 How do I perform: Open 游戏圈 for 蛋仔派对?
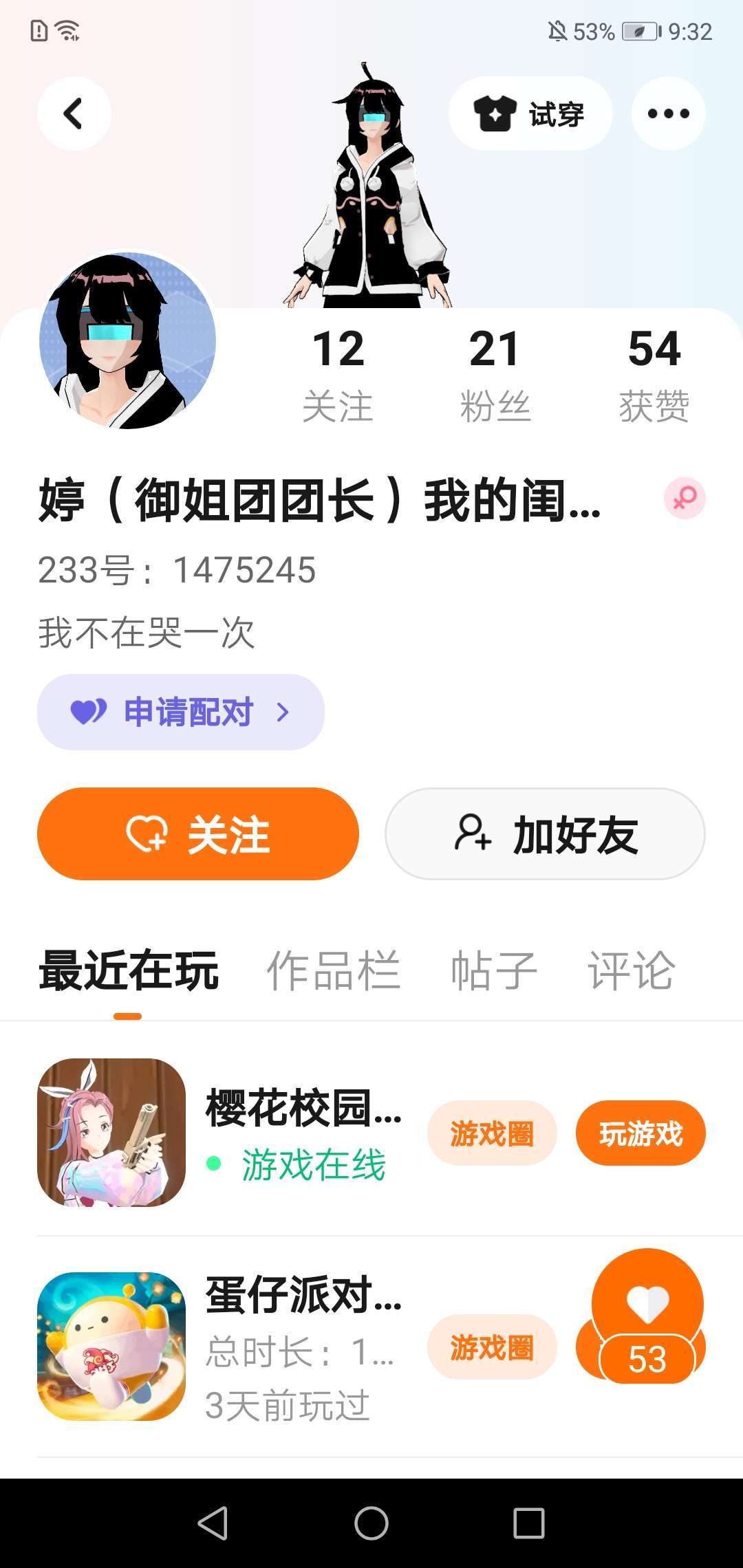point(492,1347)
